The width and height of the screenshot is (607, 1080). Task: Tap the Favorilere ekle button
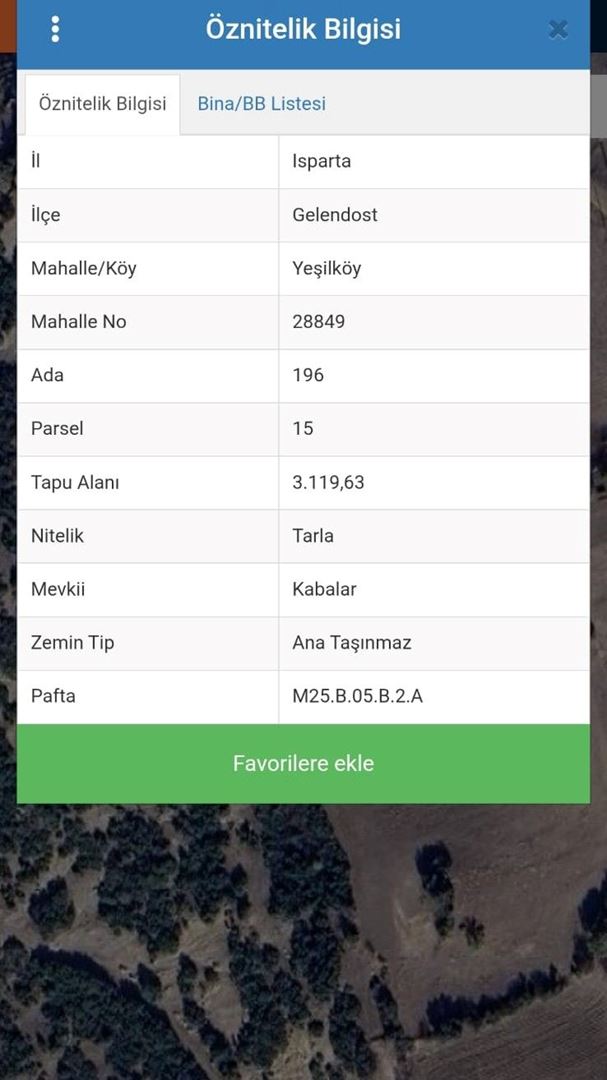(x=303, y=764)
